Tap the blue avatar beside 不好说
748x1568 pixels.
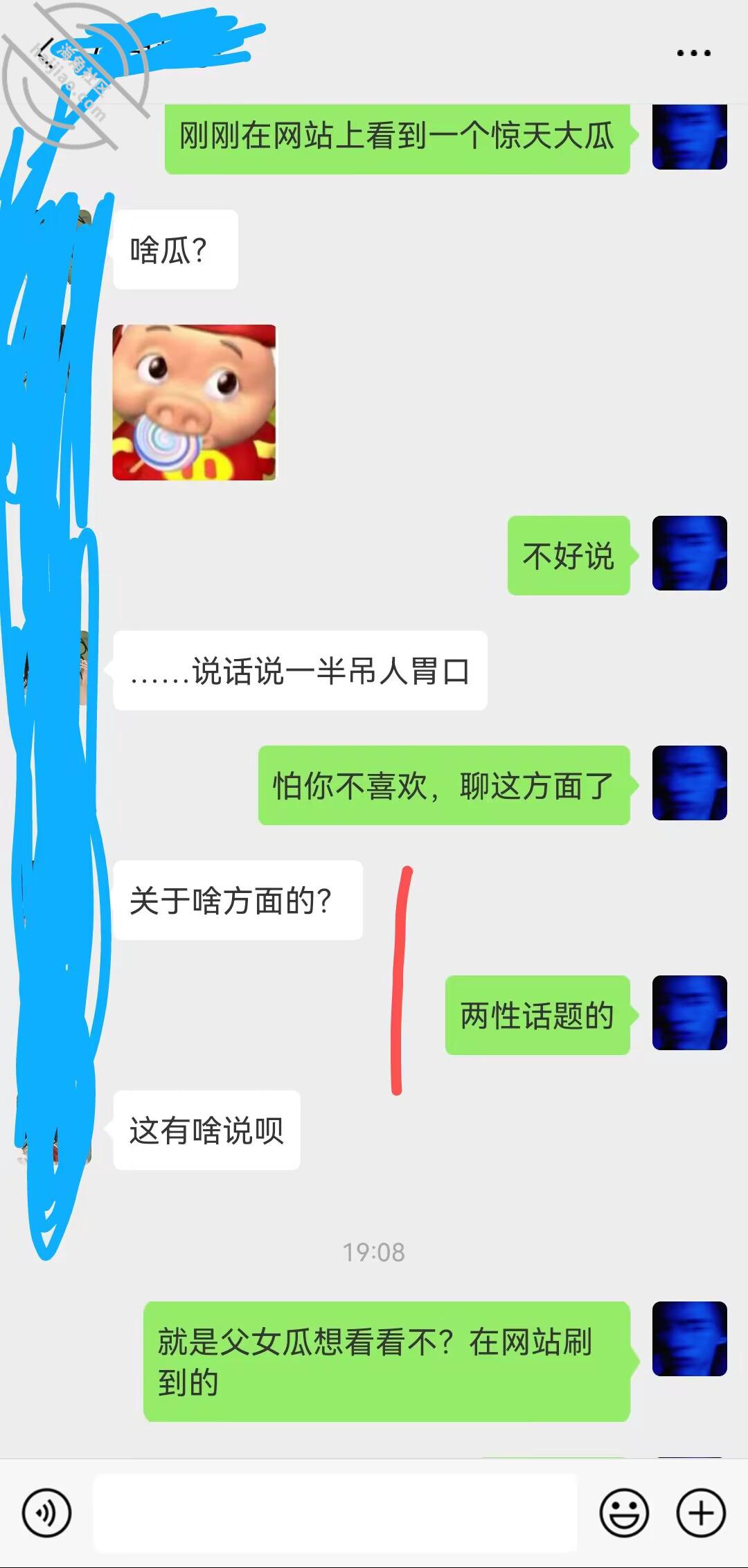point(689,553)
